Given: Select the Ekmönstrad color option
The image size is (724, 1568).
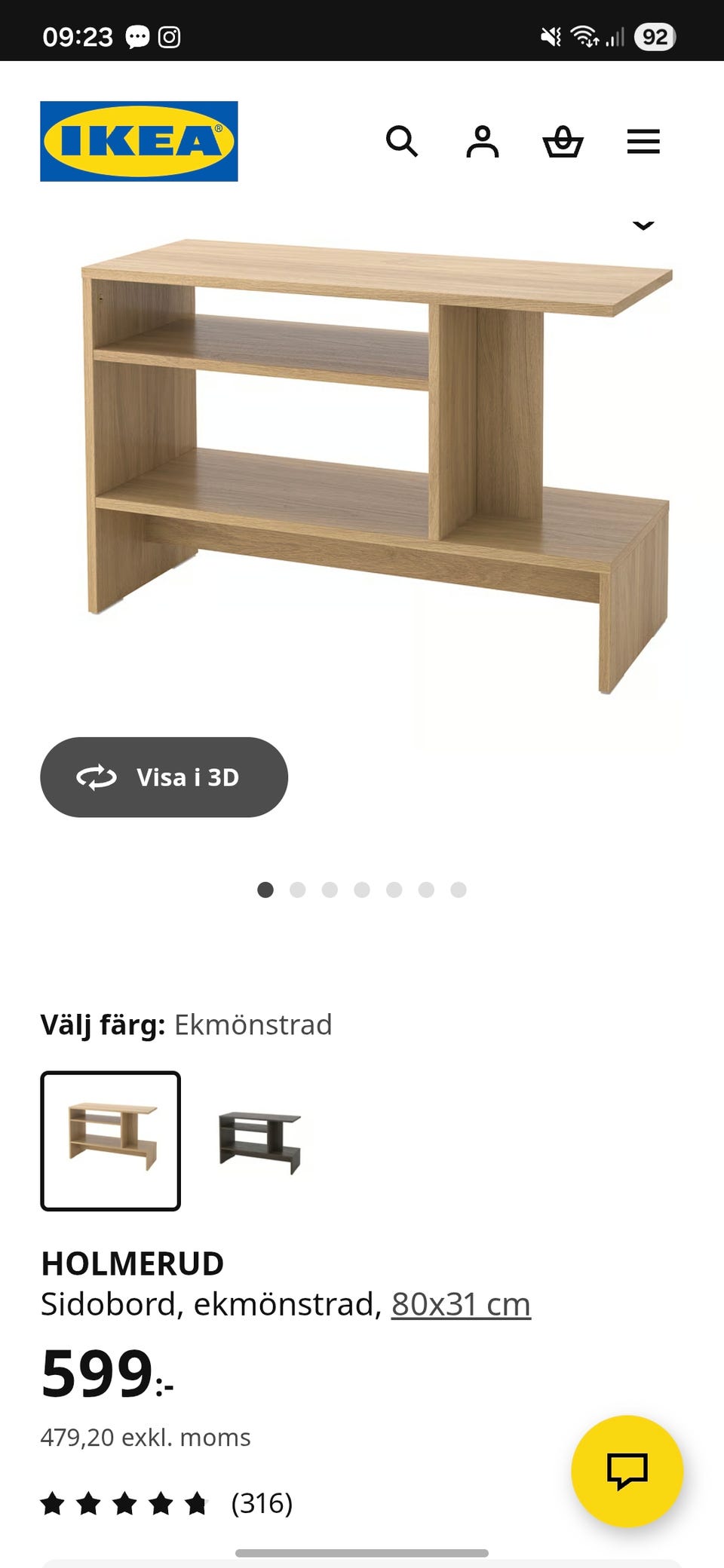Looking at the screenshot, I should [x=110, y=1141].
